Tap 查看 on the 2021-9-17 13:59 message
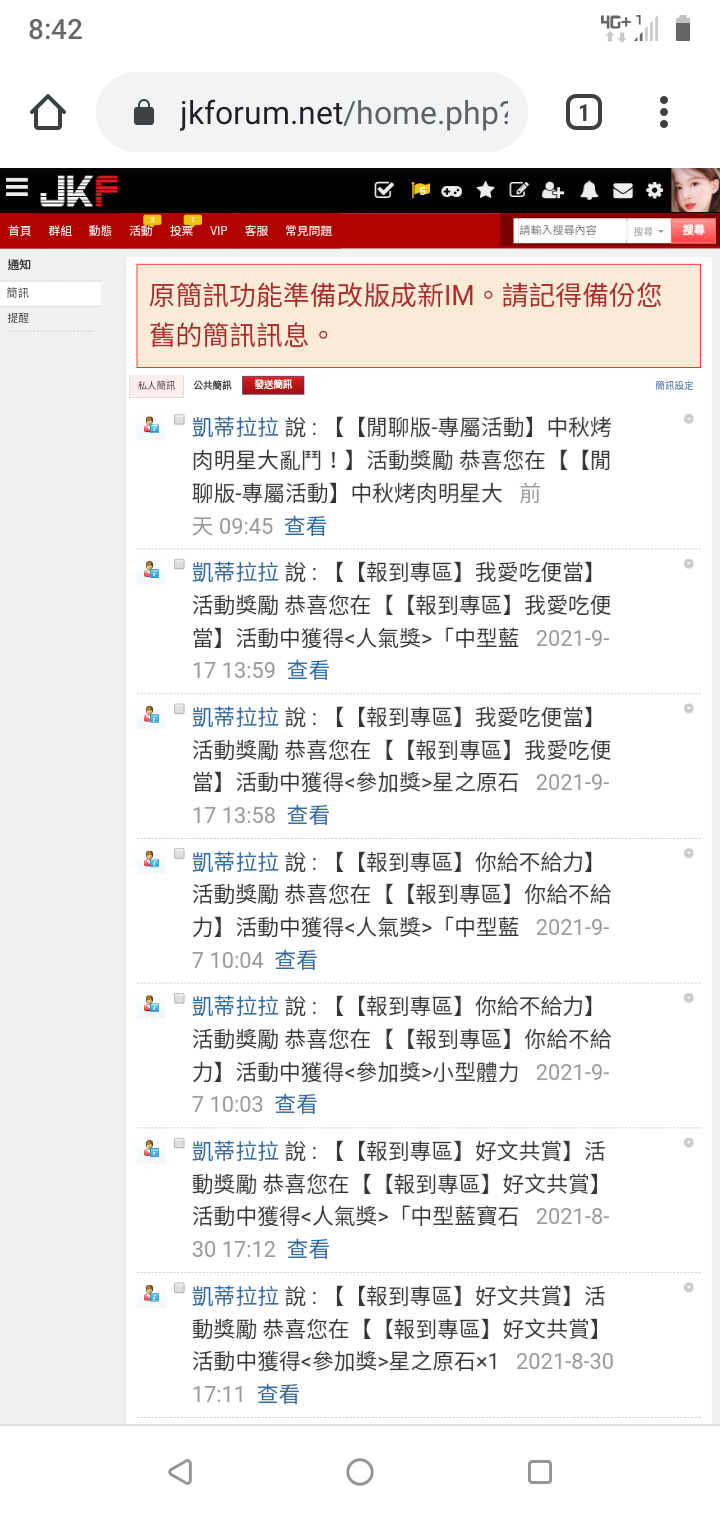The height and width of the screenshot is (1520, 720). (x=308, y=670)
